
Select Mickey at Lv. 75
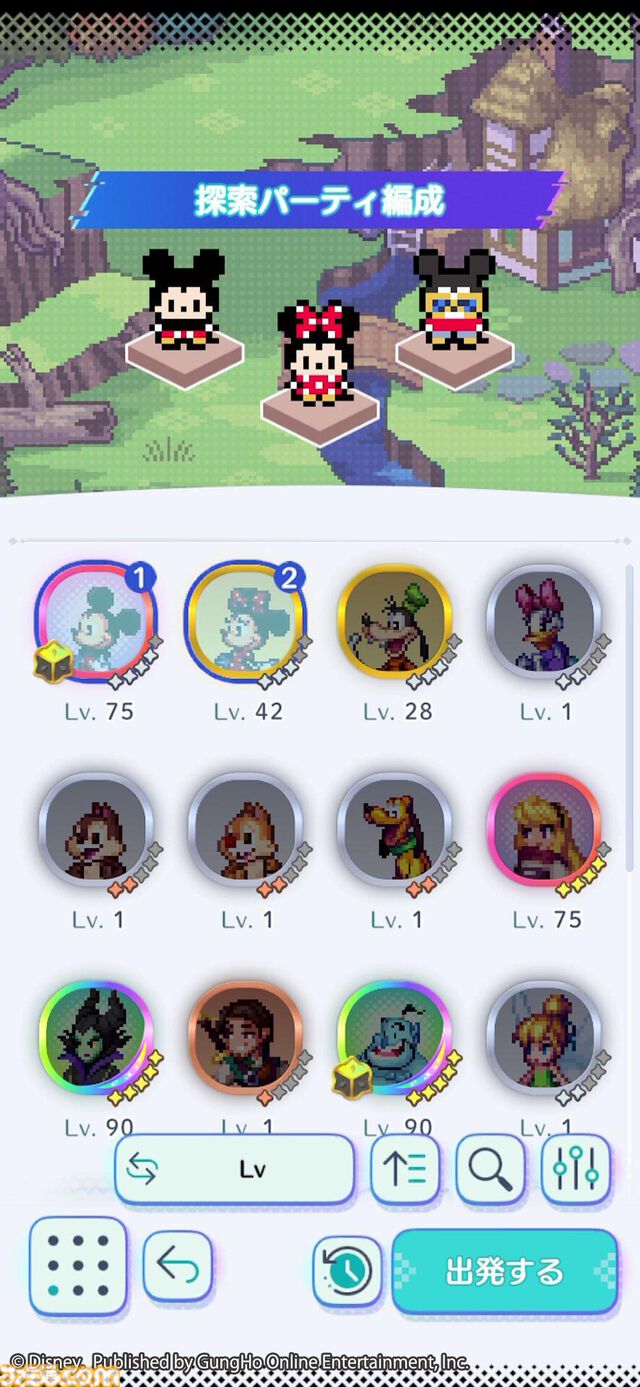96,621
